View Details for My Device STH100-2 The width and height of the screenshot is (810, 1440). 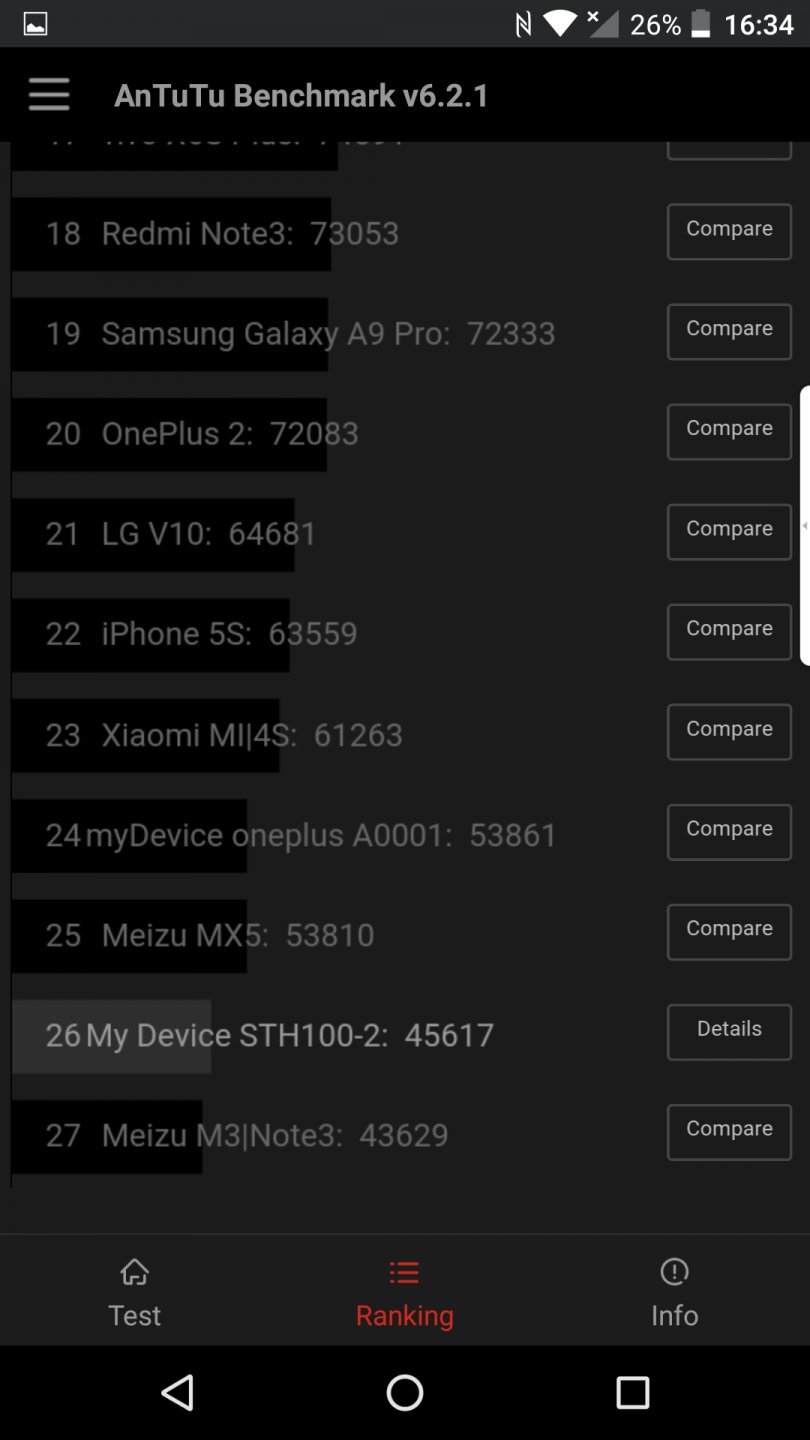coord(728,1031)
